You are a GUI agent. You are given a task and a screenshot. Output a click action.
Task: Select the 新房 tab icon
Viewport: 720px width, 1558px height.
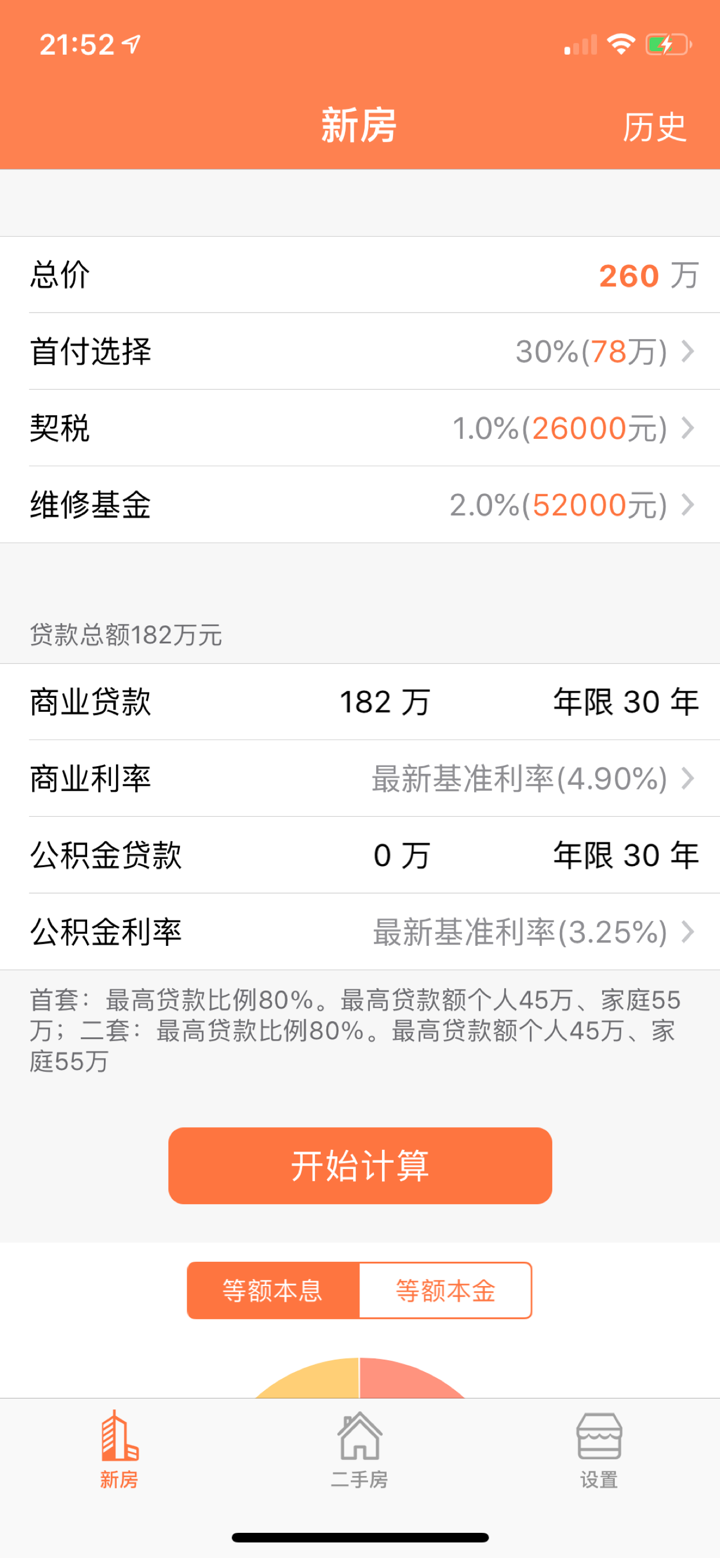click(x=120, y=1437)
